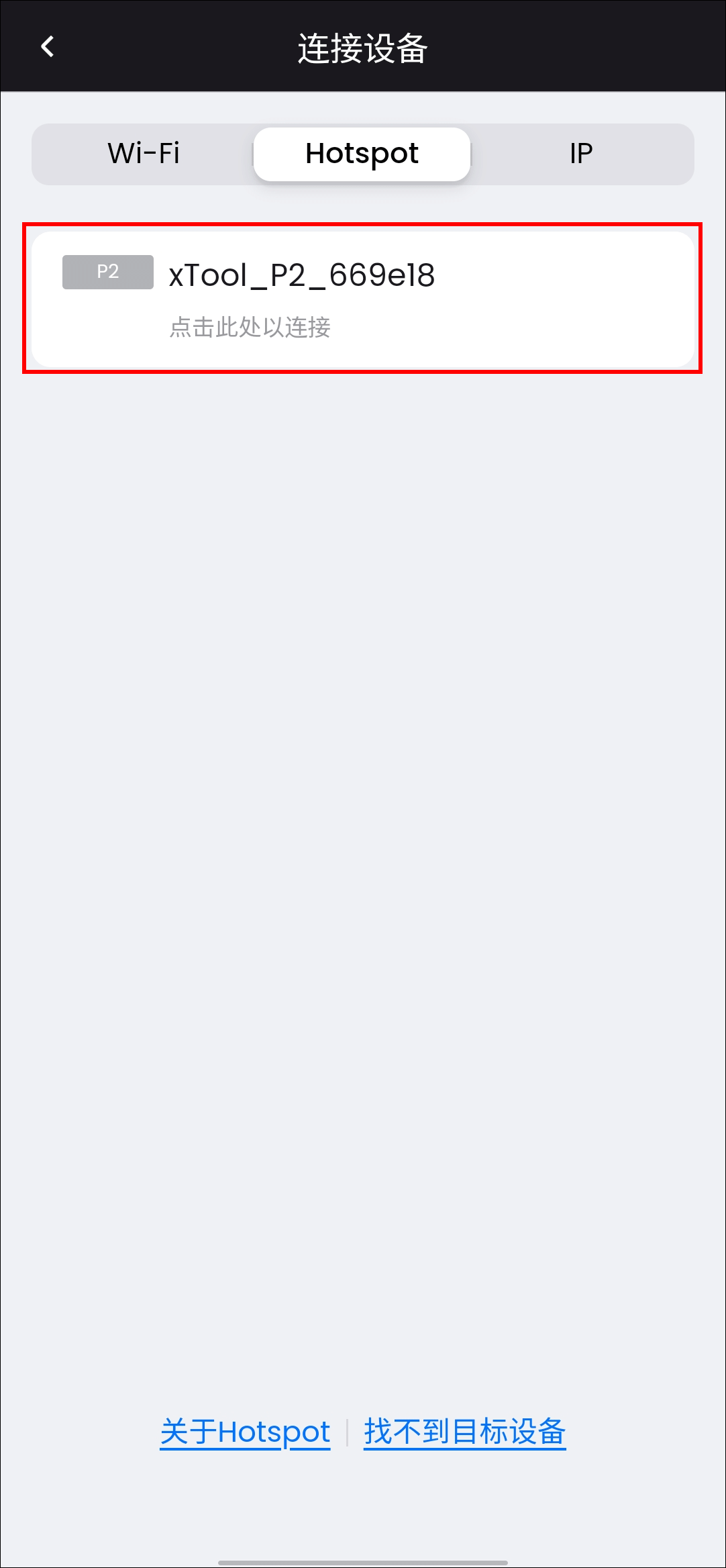Open the 关于Hotspot link

point(245,1432)
